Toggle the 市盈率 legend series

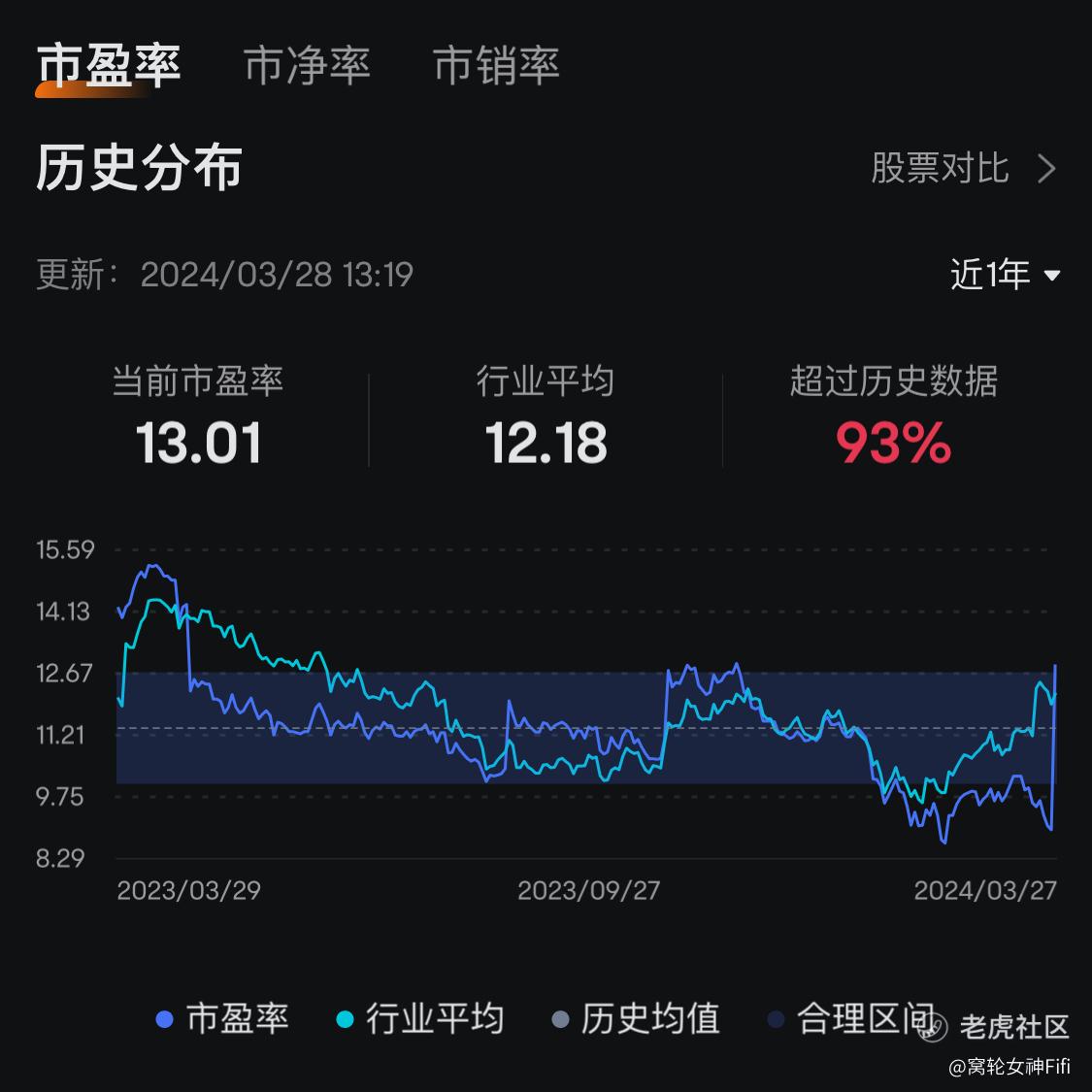[x=222, y=1019]
